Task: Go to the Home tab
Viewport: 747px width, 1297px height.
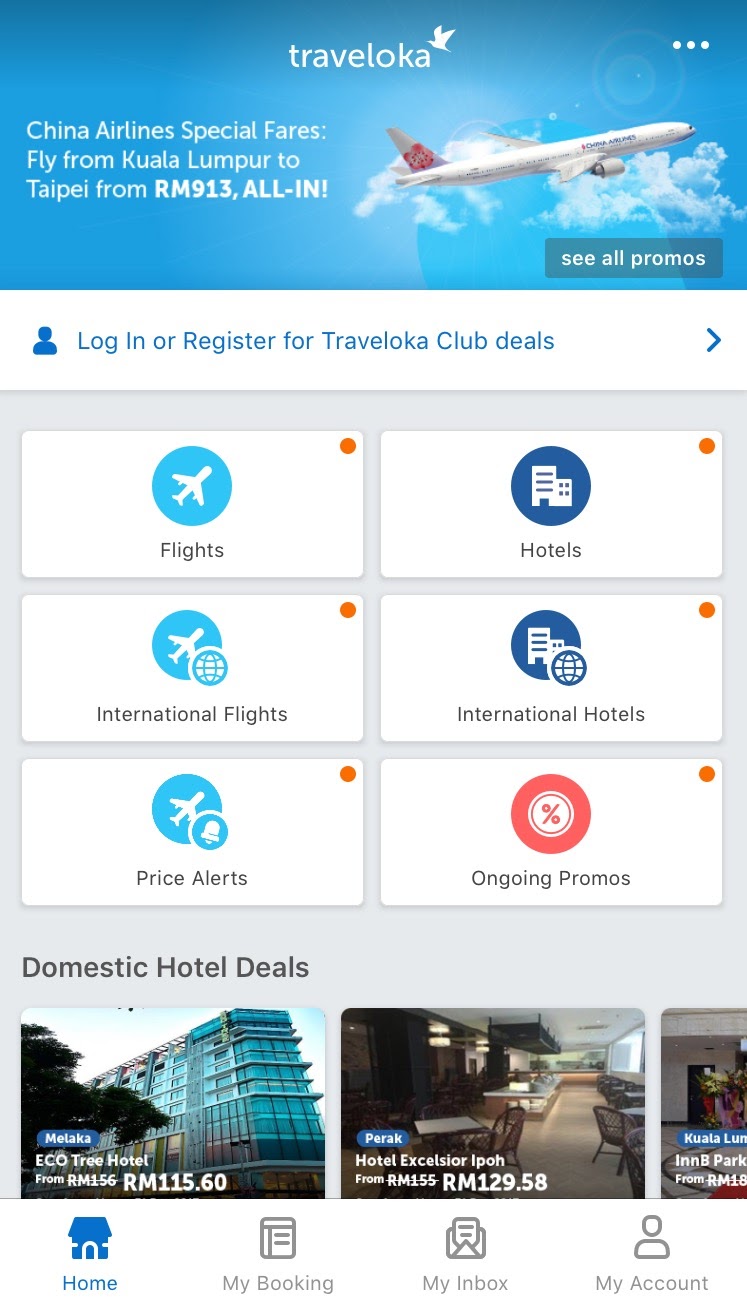Action: pyautogui.click(x=90, y=1237)
